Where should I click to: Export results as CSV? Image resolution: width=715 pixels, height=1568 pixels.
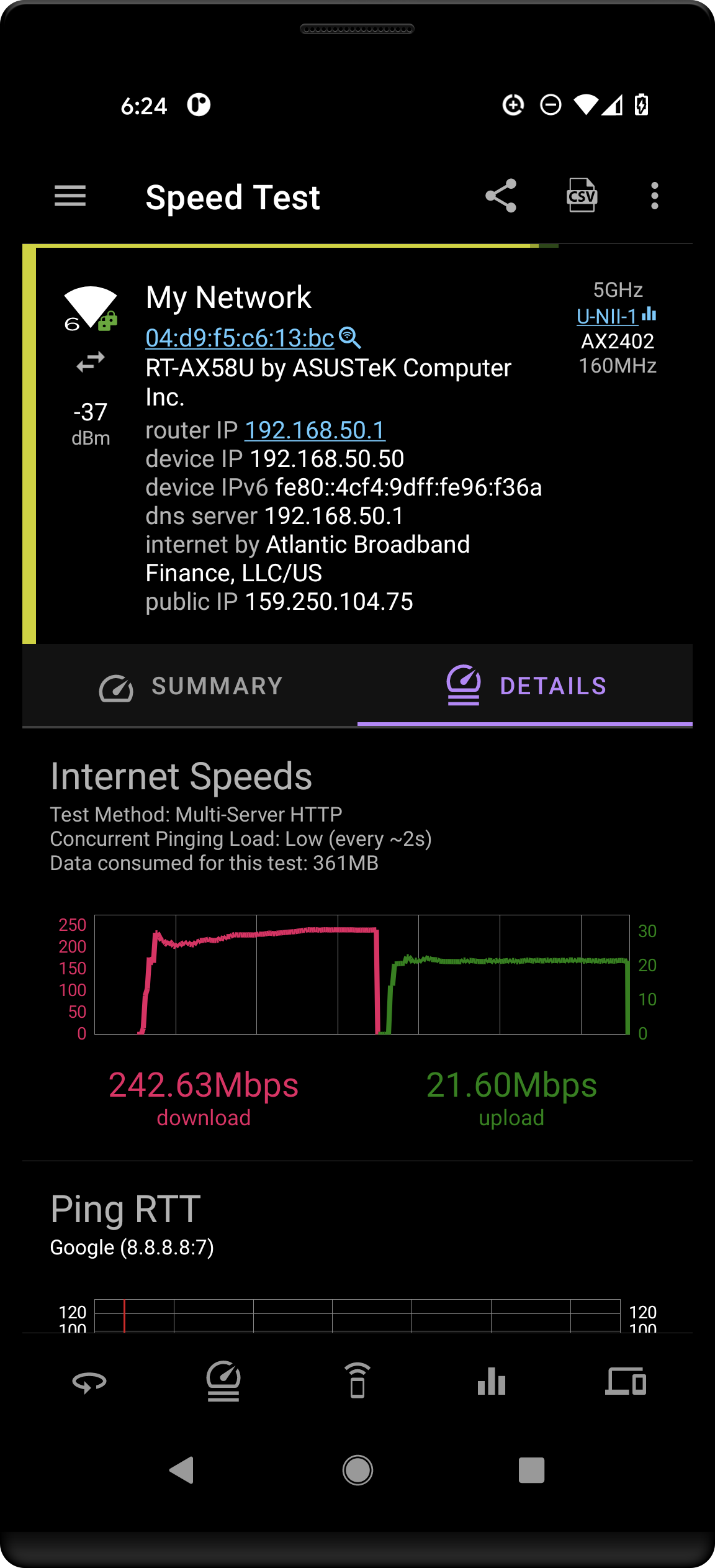click(x=582, y=196)
